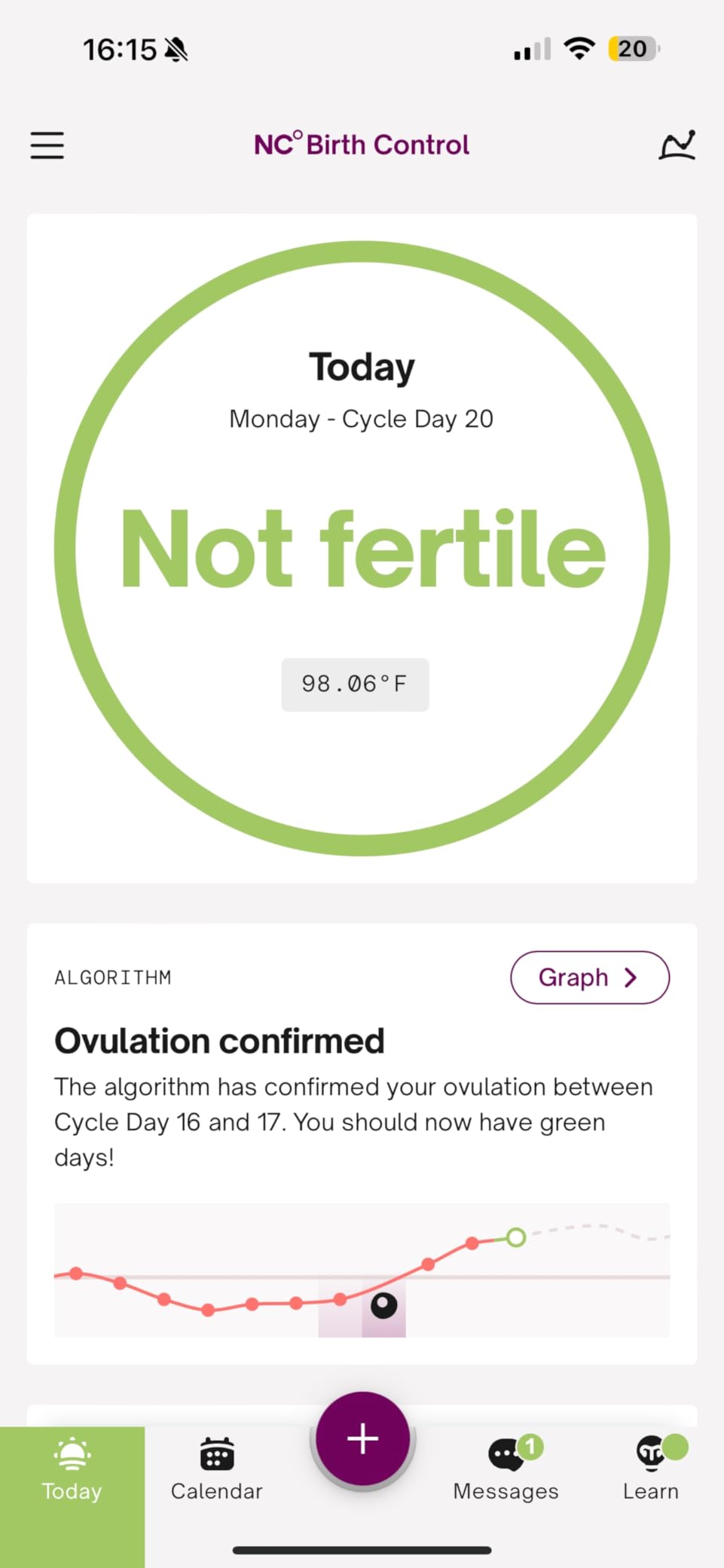This screenshot has height=1568, width=724.
Task: Open the Messages tab
Action: tap(506, 1469)
